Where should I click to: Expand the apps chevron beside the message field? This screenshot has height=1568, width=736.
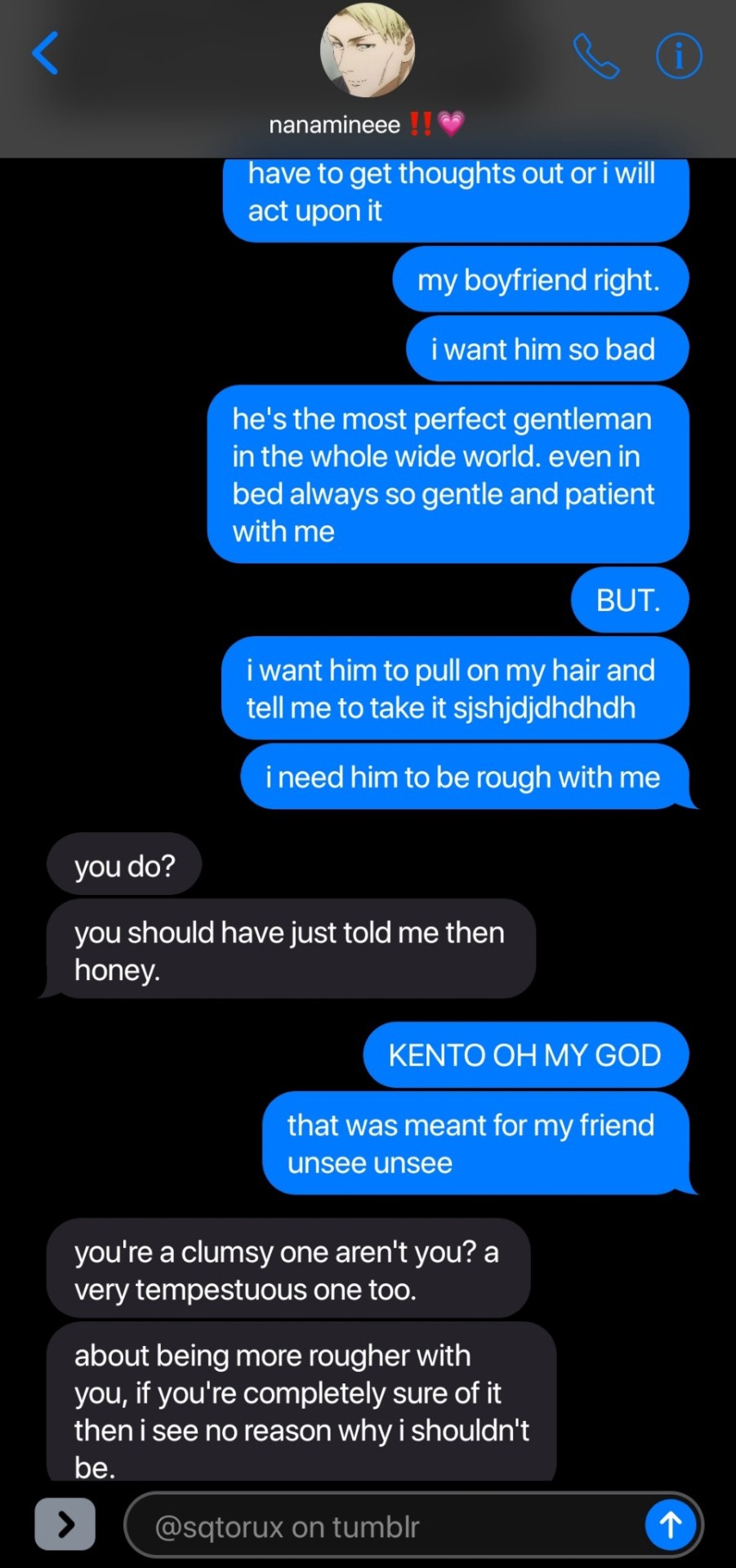[x=65, y=1523]
